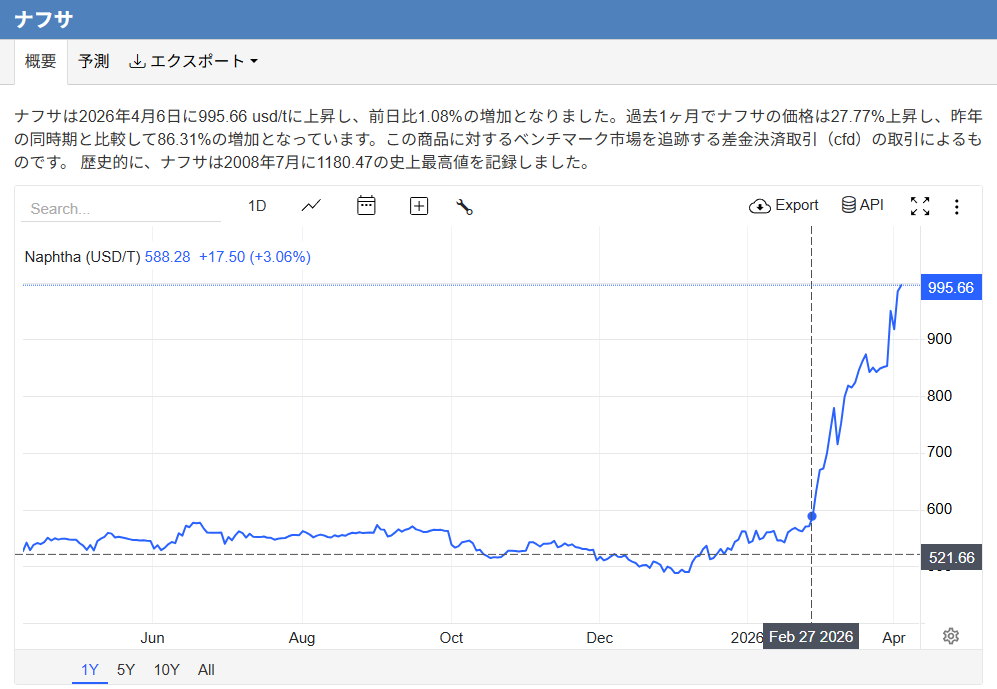The width and height of the screenshot is (997, 689).
Task: Enter fullscreen chart mode
Action: [x=920, y=207]
